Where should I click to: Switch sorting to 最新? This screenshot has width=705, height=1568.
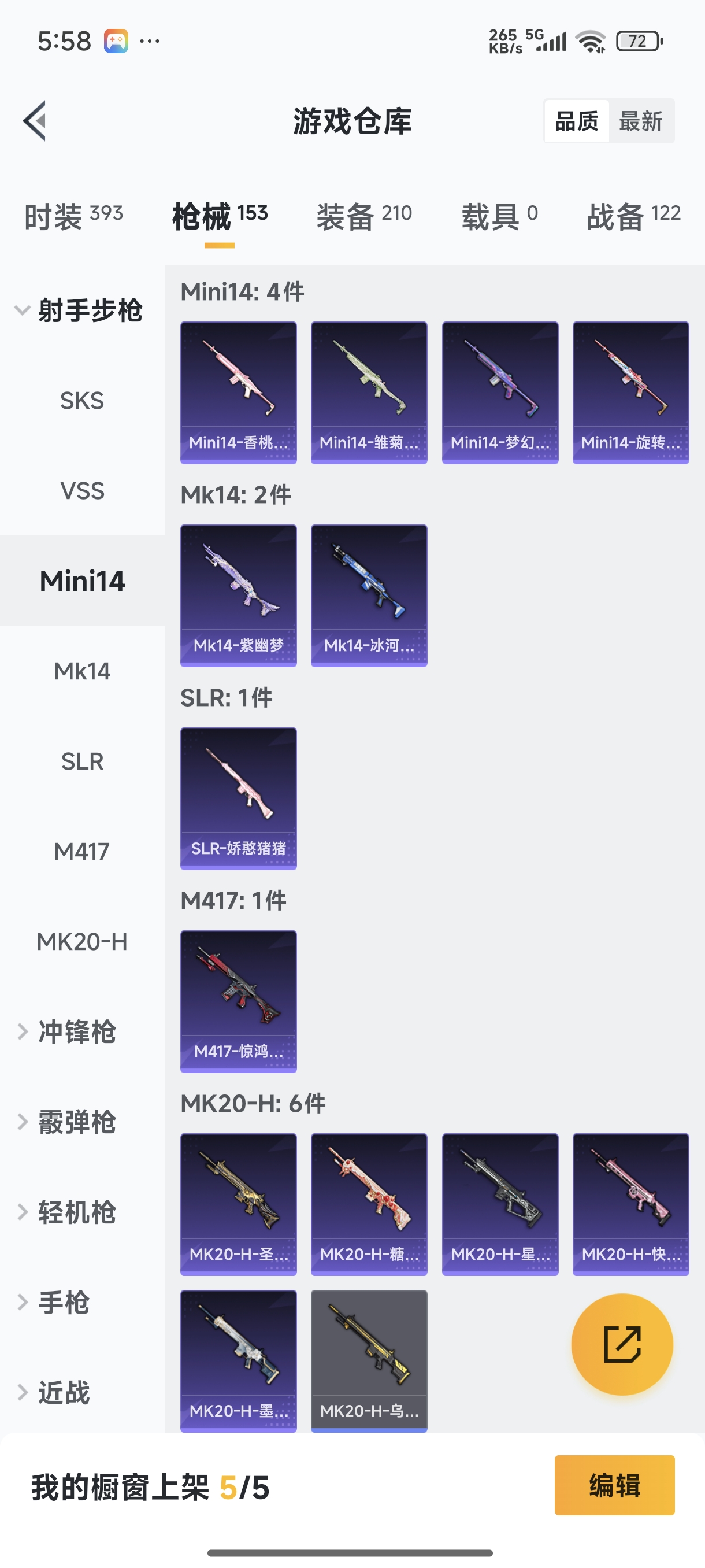pyautogui.click(x=640, y=121)
